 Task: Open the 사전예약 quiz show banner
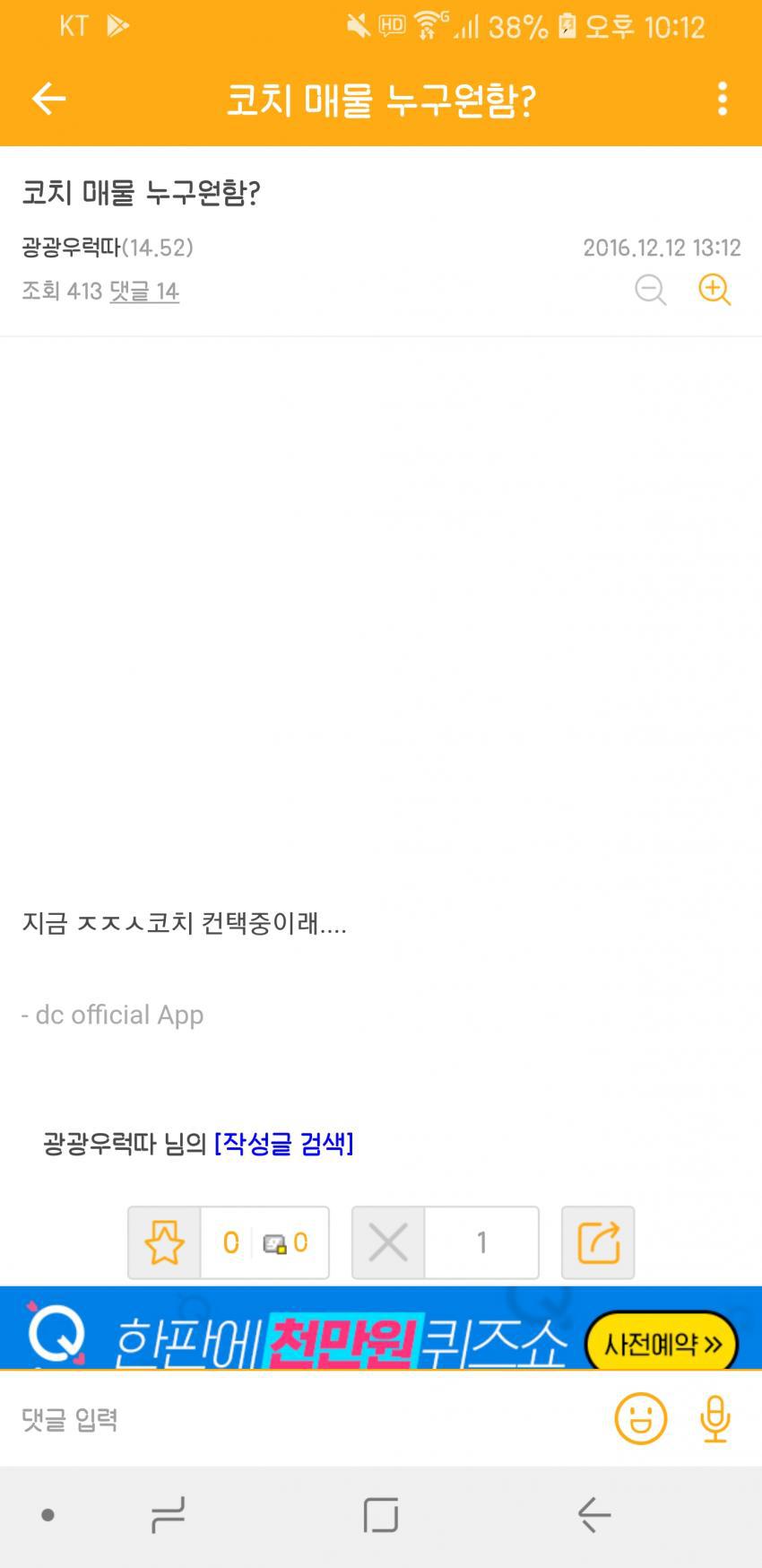click(x=661, y=1343)
